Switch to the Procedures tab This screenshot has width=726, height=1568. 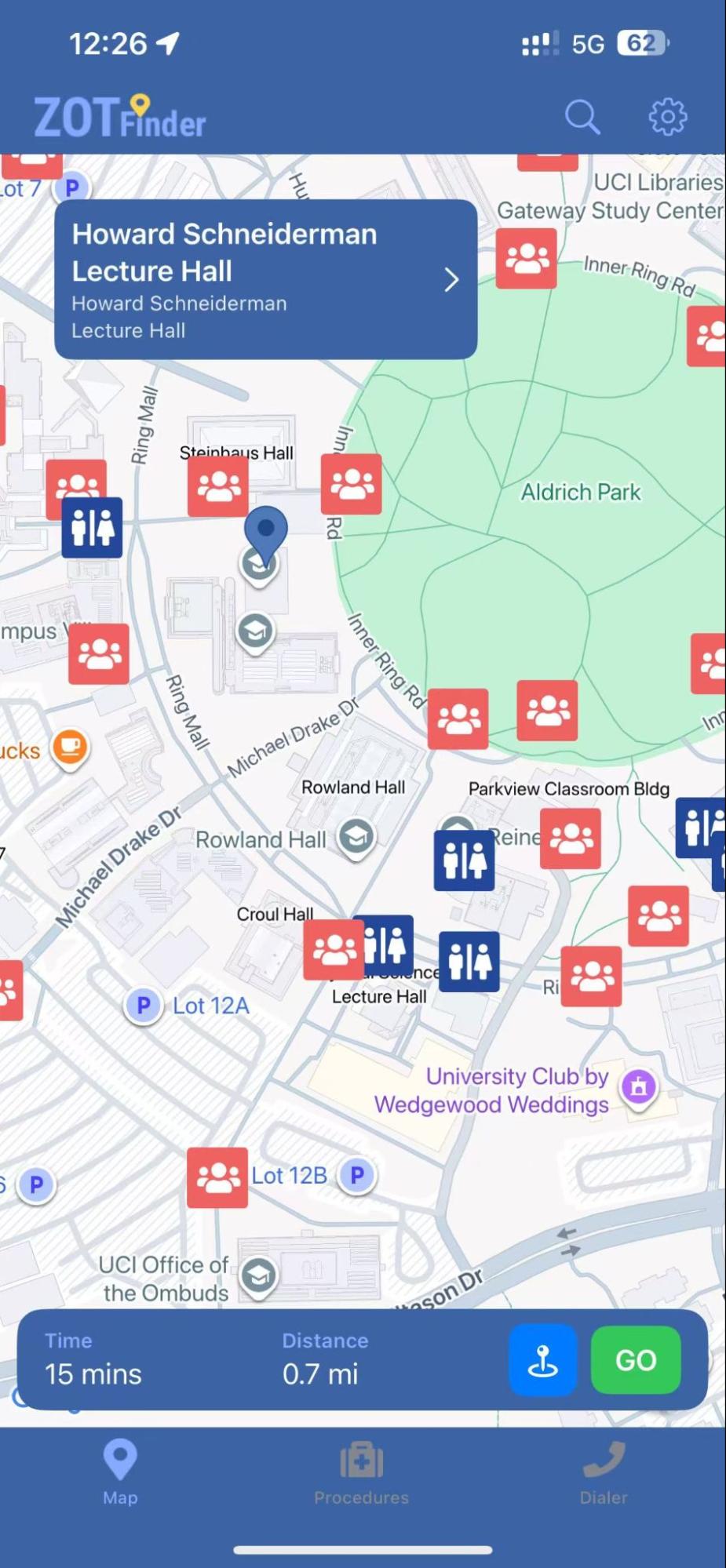coord(361,1472)
